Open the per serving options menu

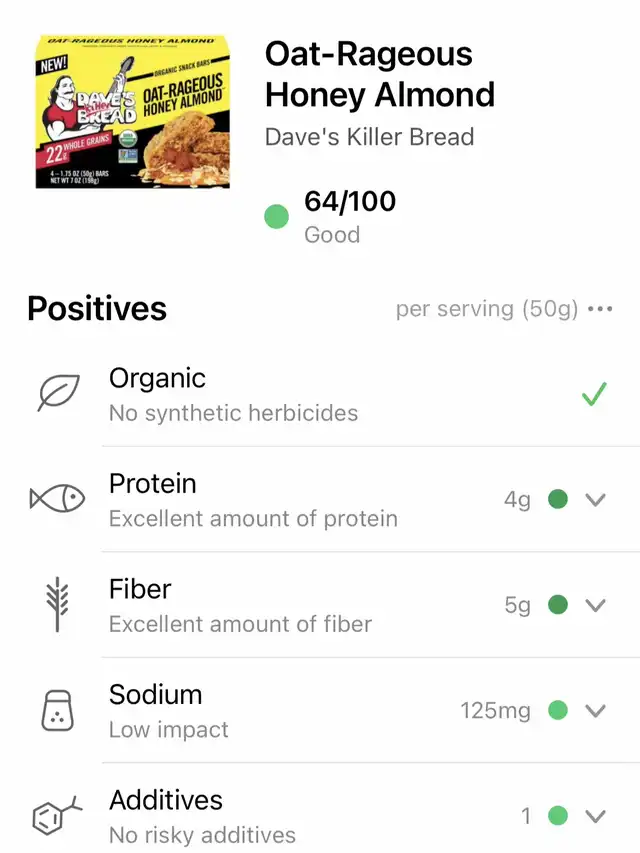(x=600, y=309)
